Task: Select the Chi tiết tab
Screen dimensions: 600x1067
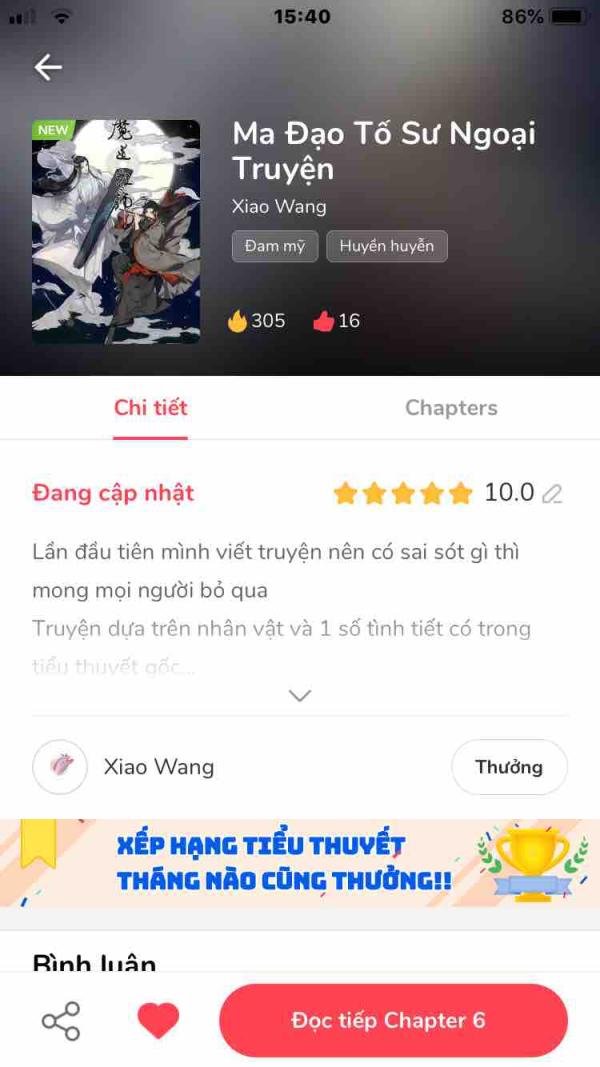Action: click(x=150, y=408)
